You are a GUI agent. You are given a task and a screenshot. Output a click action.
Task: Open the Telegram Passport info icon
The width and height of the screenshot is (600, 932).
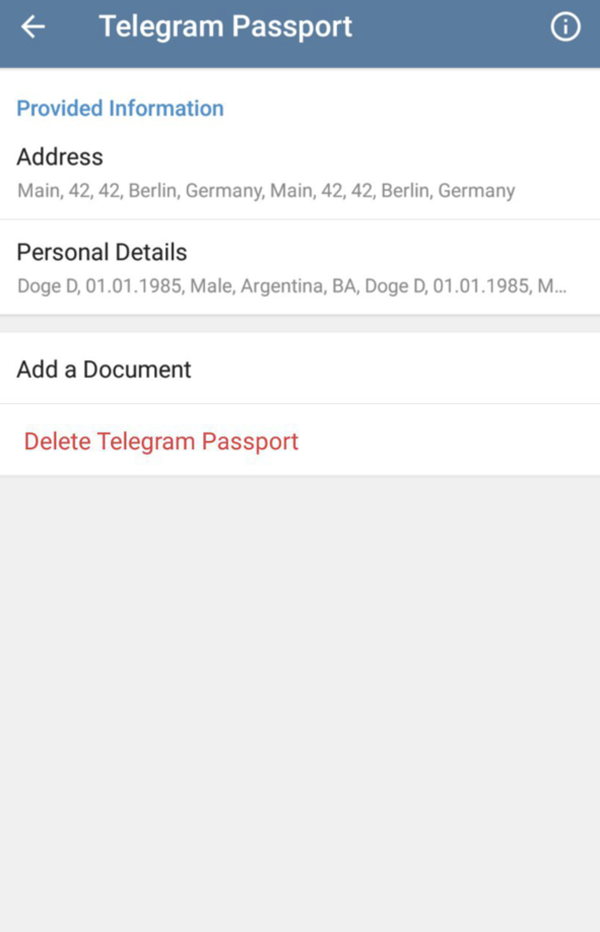click(565, 27)
